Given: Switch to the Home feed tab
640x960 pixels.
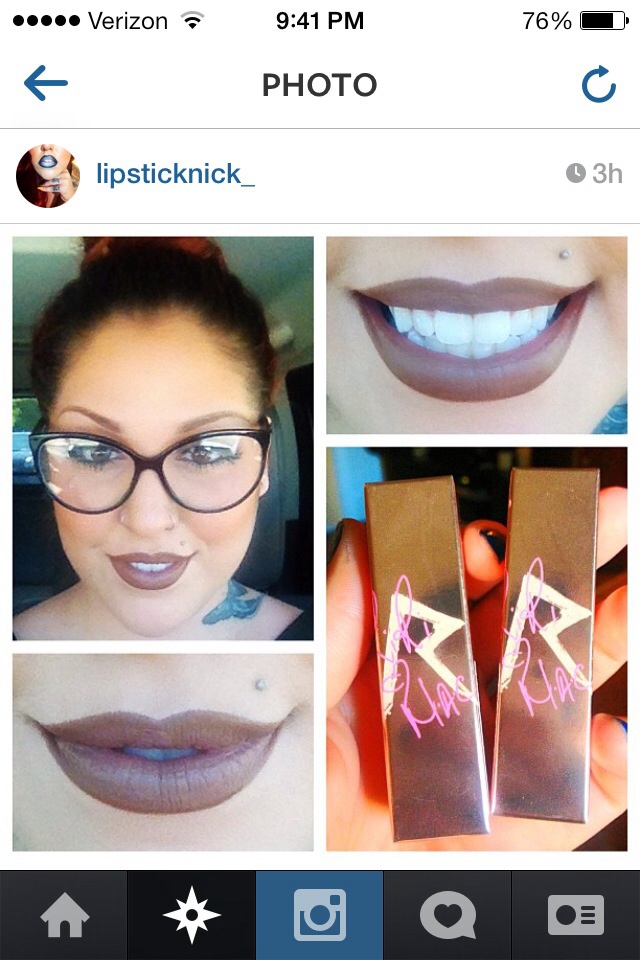Looking at the screenshot, I should click(x=64, y=915).
